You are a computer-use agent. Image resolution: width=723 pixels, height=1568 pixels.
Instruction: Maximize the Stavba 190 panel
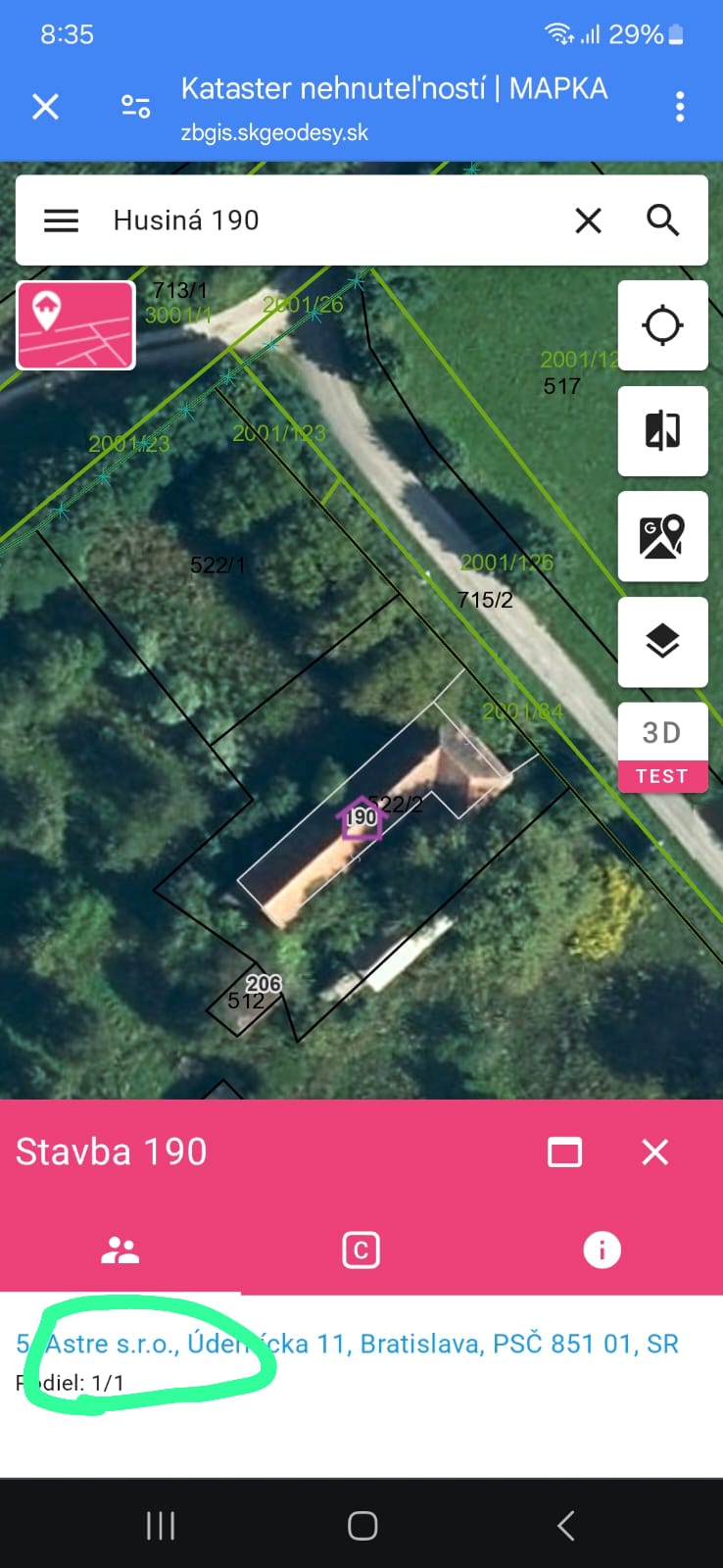pyautogui.click(x=564, y=1152)
